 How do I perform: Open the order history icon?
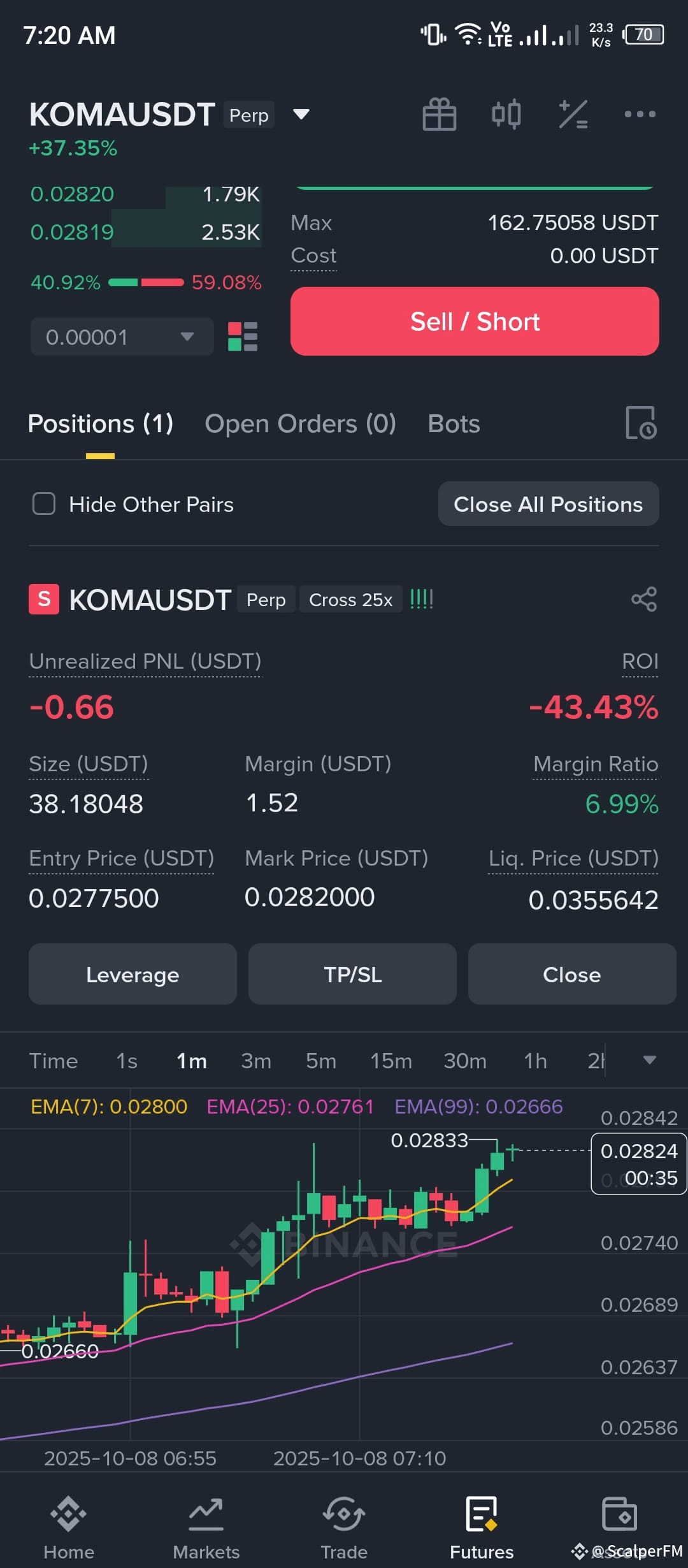pos(640,423)
